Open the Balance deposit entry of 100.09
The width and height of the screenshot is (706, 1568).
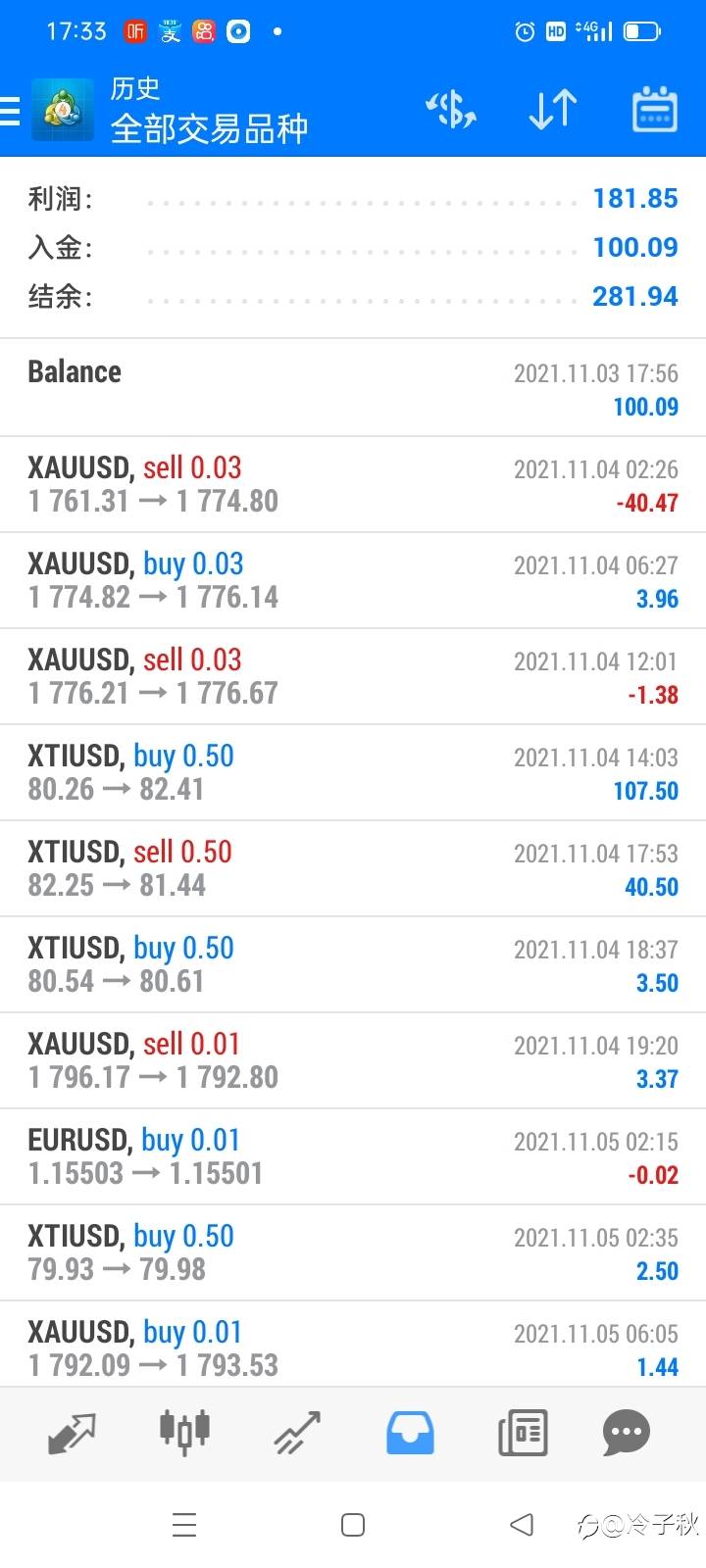pyautogui.click(x=353, y=388)
